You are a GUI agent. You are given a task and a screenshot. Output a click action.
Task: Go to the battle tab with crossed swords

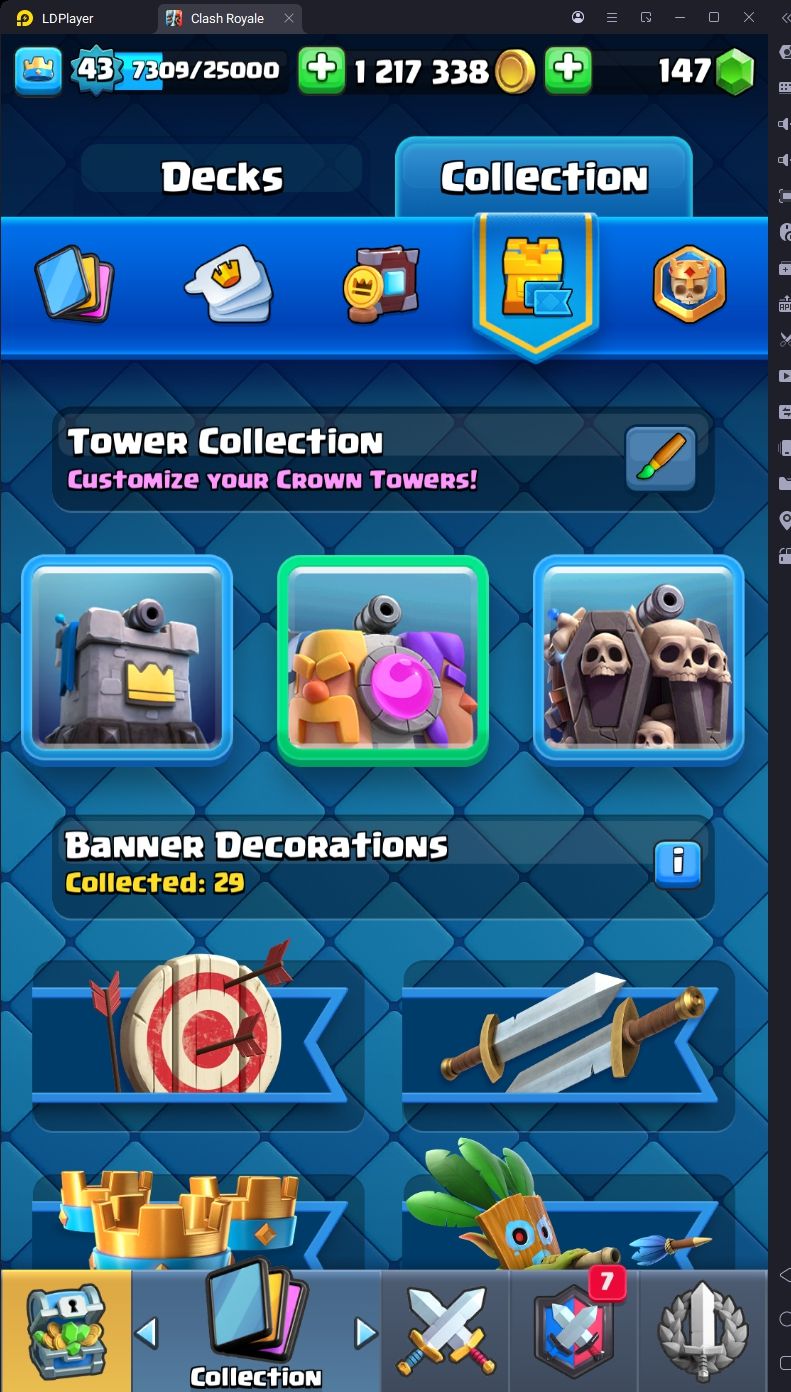(x=445, y=1330)
